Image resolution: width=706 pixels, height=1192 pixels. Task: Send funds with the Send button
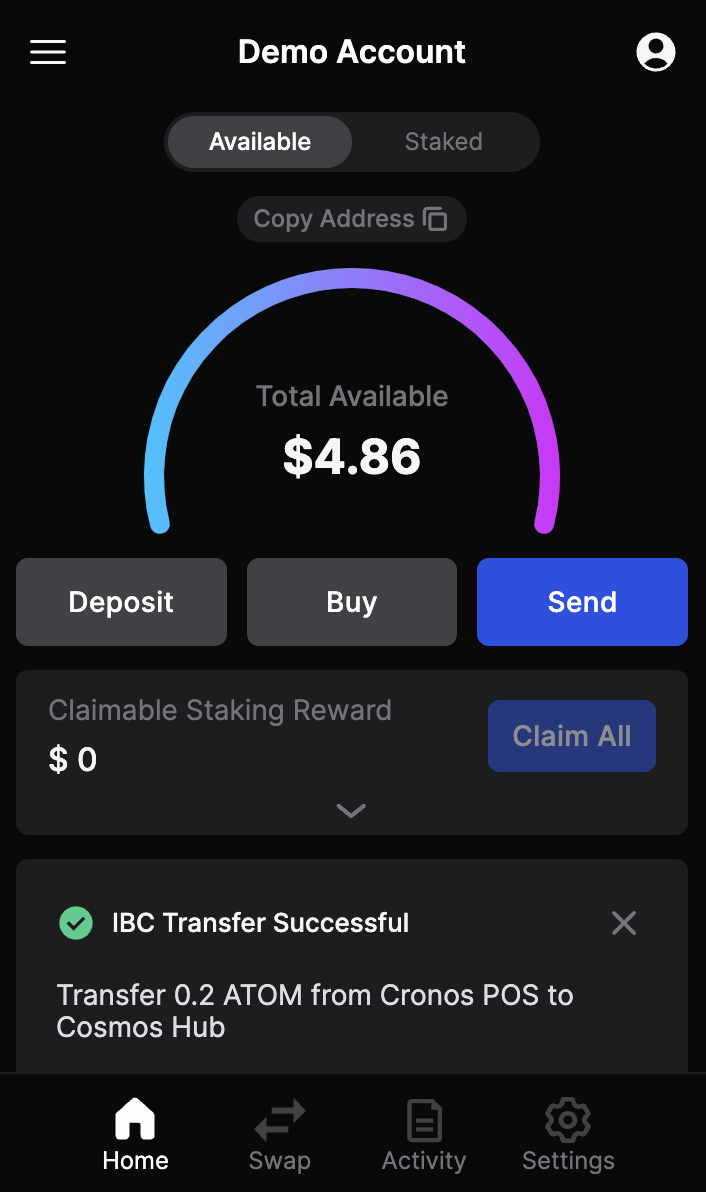coord(582,602)
